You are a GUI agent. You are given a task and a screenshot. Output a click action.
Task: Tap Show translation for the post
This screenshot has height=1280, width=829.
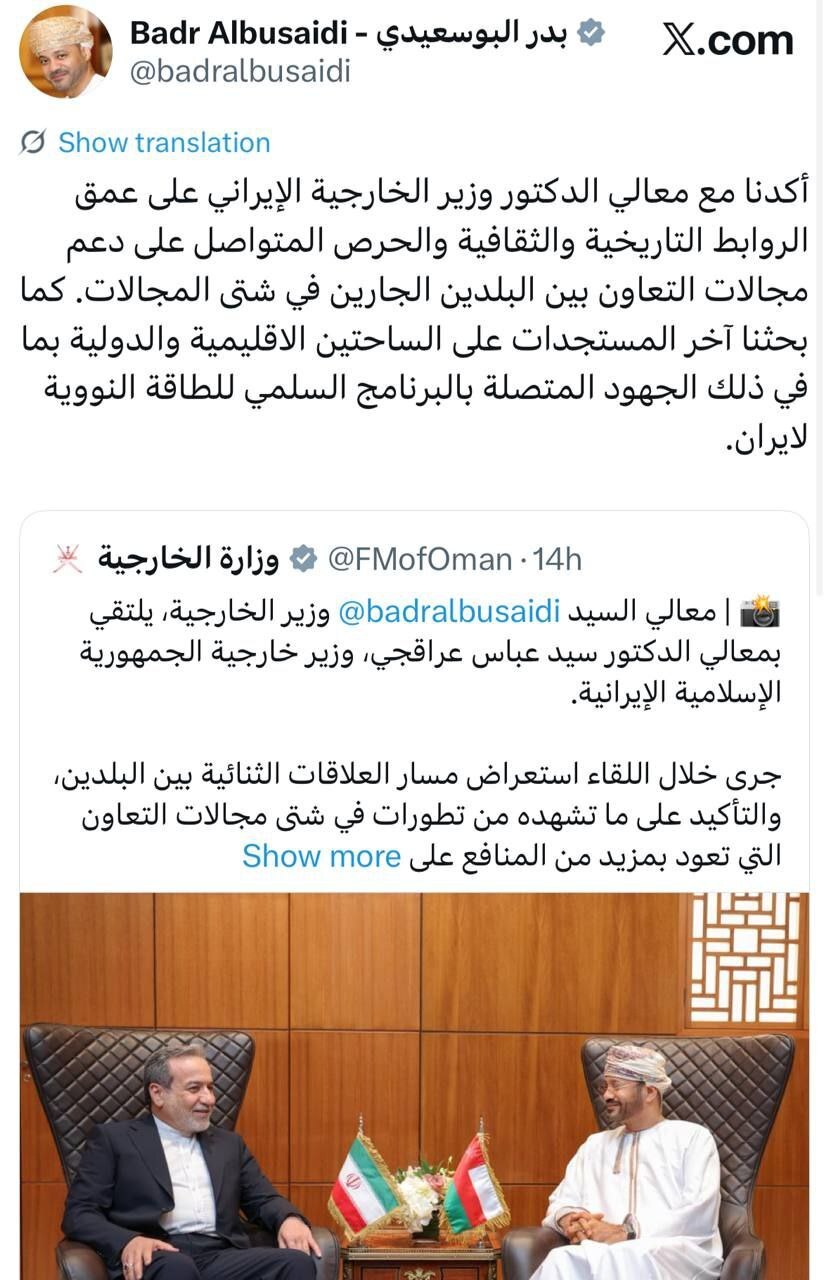164,143
